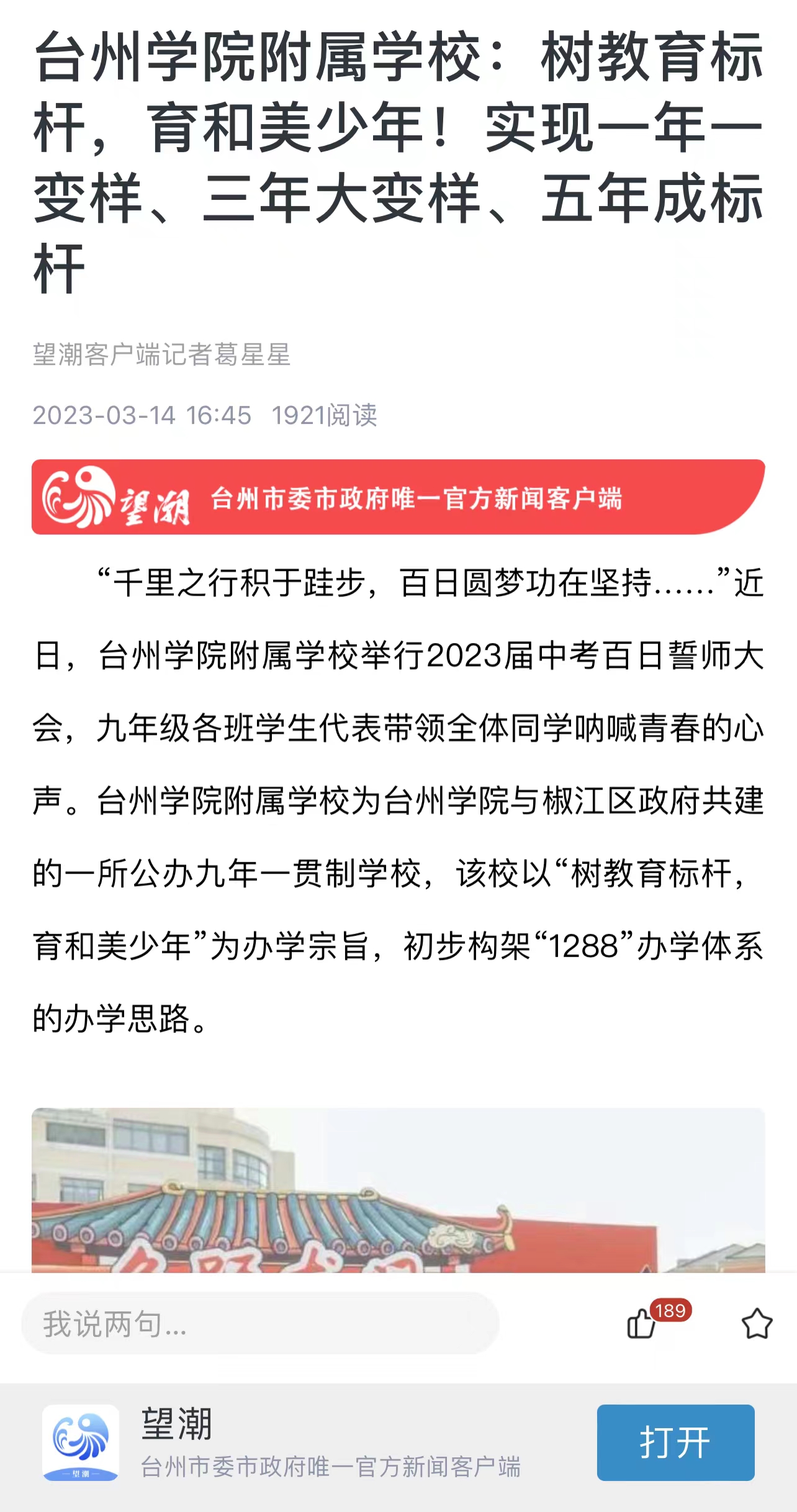Like this article with the thumbs-up icon
Viewport: 797px width, 1512px height.
click(x=642, y=1325)
